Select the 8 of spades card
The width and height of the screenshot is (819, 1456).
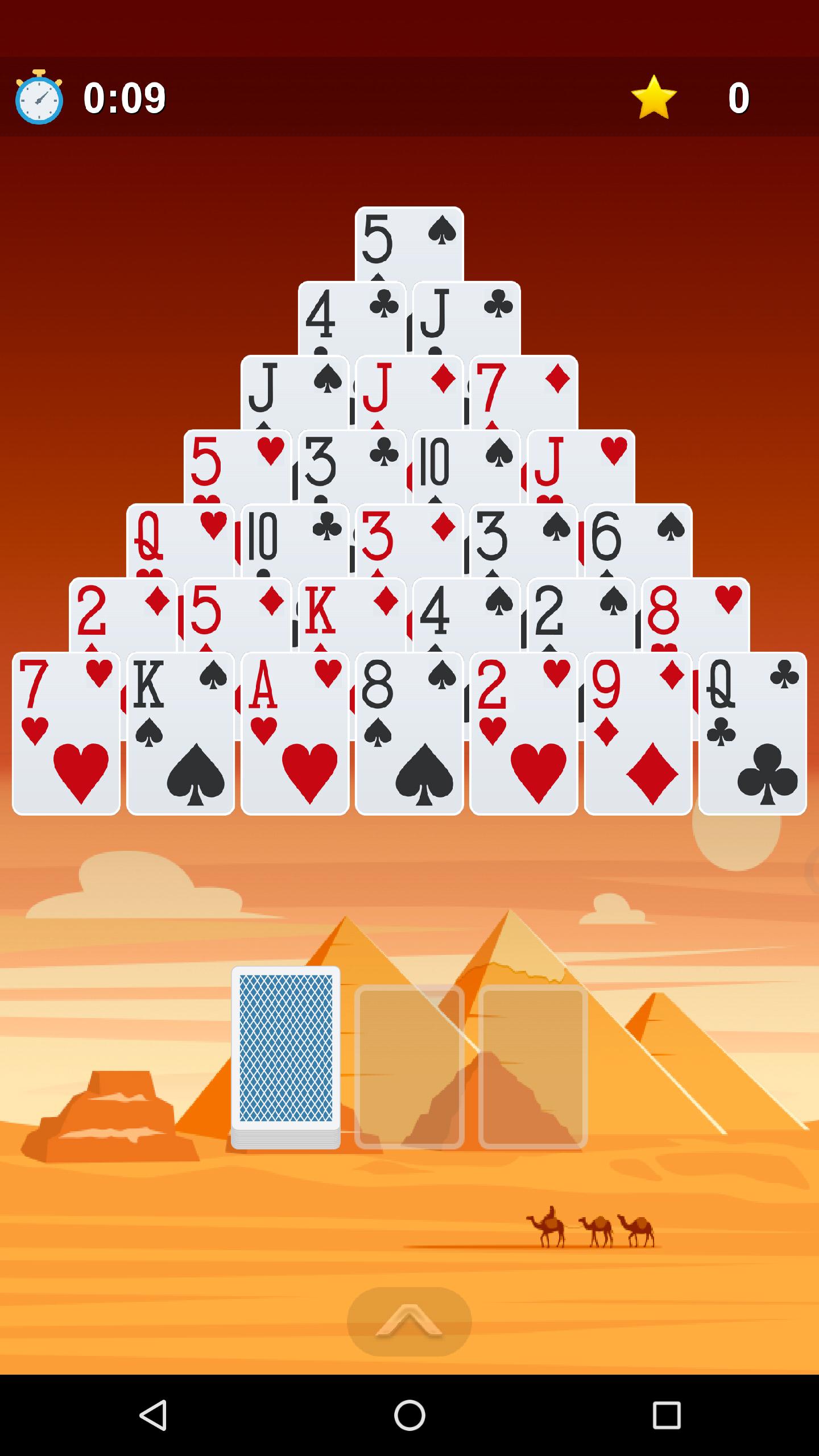point(409,734)
